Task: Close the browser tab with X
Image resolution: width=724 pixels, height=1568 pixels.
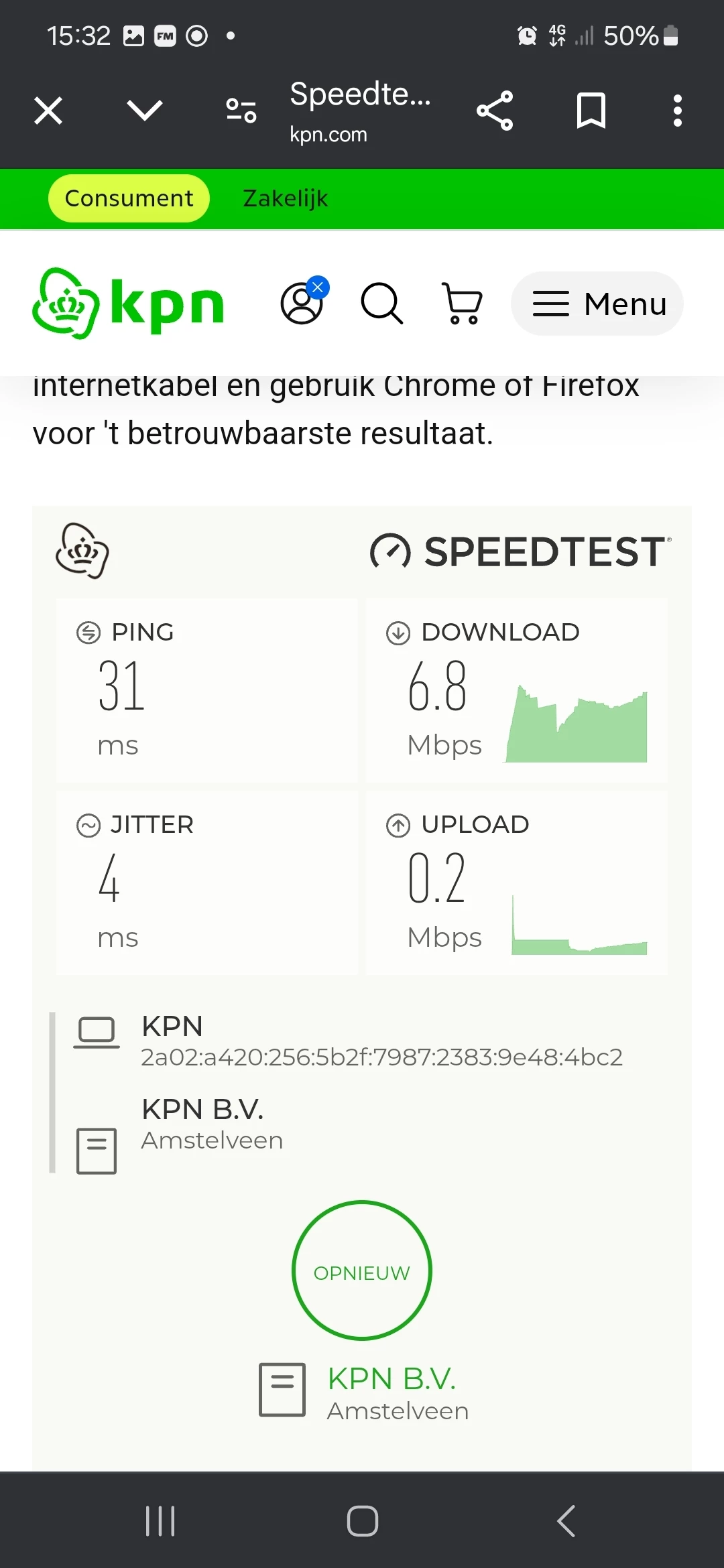Action: click(x=48, y=111)
